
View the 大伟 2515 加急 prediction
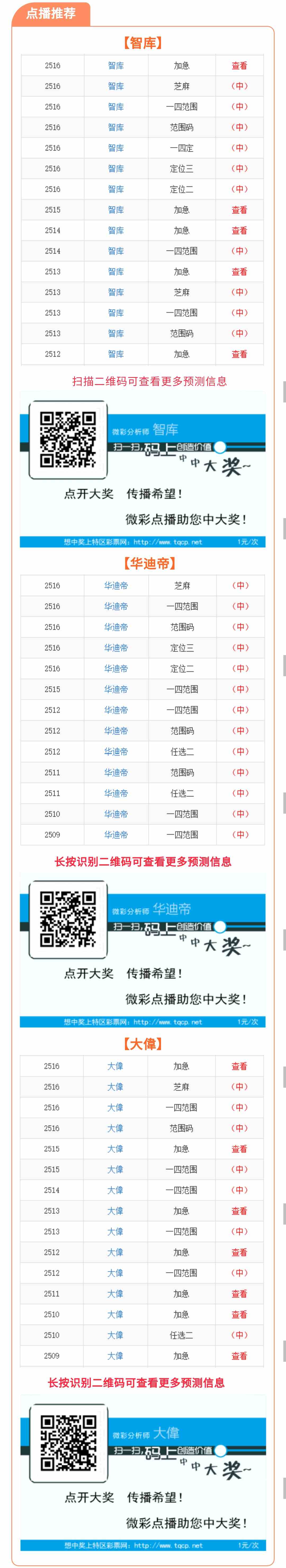[239, 1149]
